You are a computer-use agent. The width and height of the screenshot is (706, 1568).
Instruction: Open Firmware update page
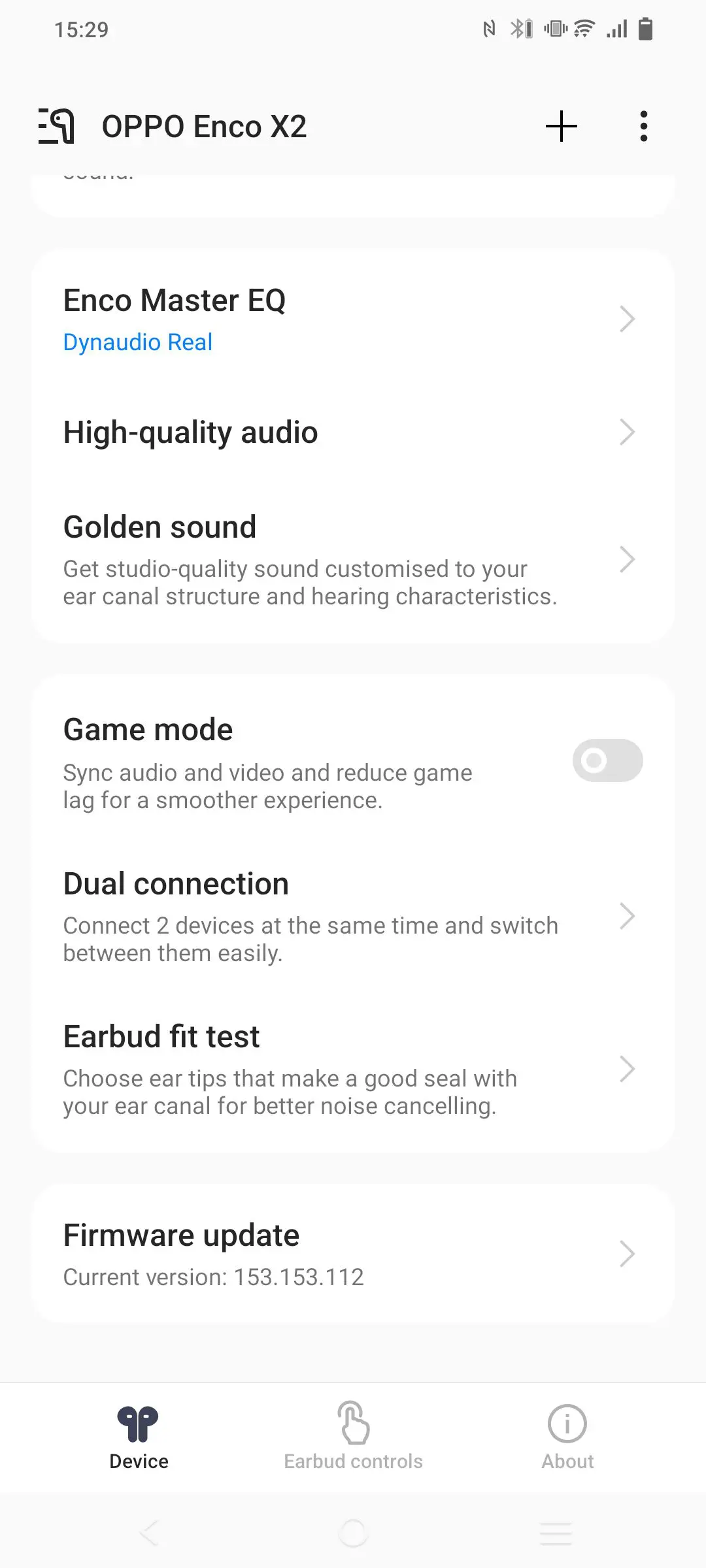[x=353, y=1254]
